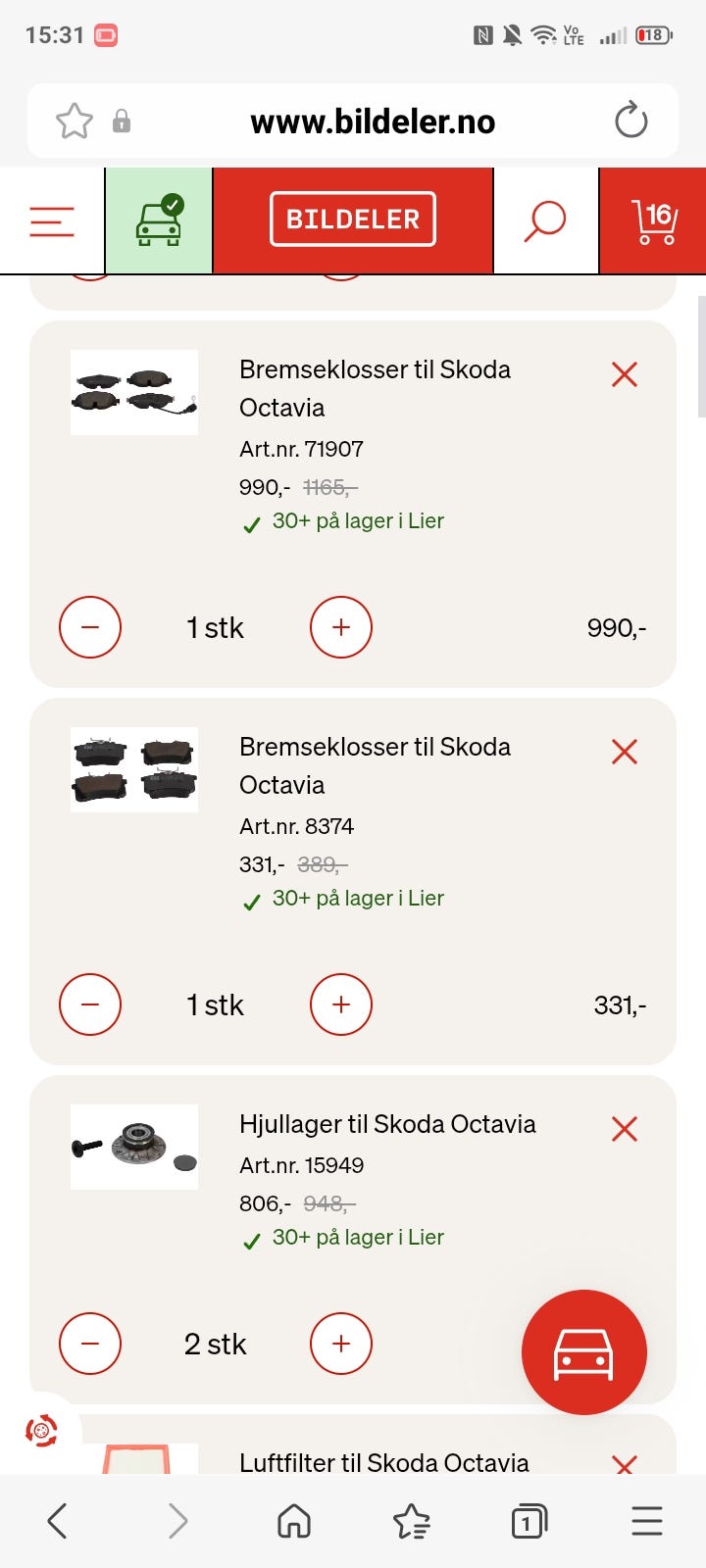The height and width of the screenshot is (1568, 706).
Task: Open the Hjullager til Skoda Octavia product link
Action: coord(387,1124)
